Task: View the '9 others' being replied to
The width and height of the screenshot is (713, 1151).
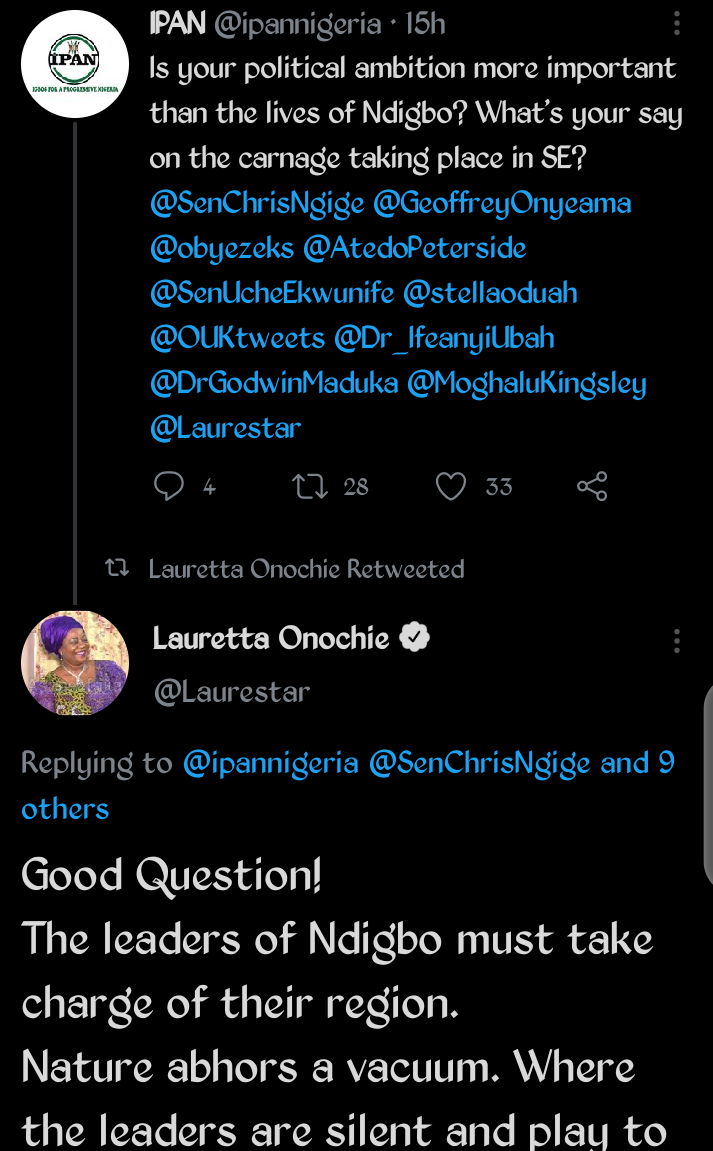Action: click(x=348, y=786)
